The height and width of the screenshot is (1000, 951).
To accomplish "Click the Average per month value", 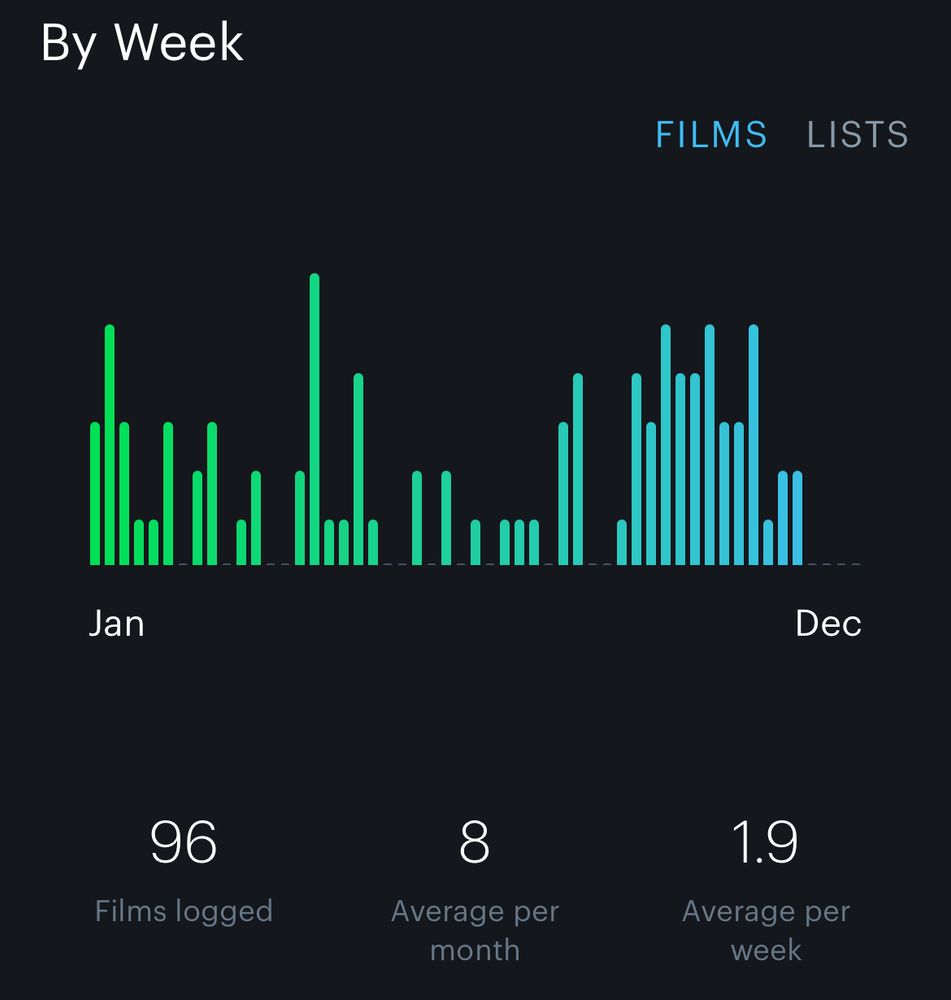I will (x=476, y=843).
